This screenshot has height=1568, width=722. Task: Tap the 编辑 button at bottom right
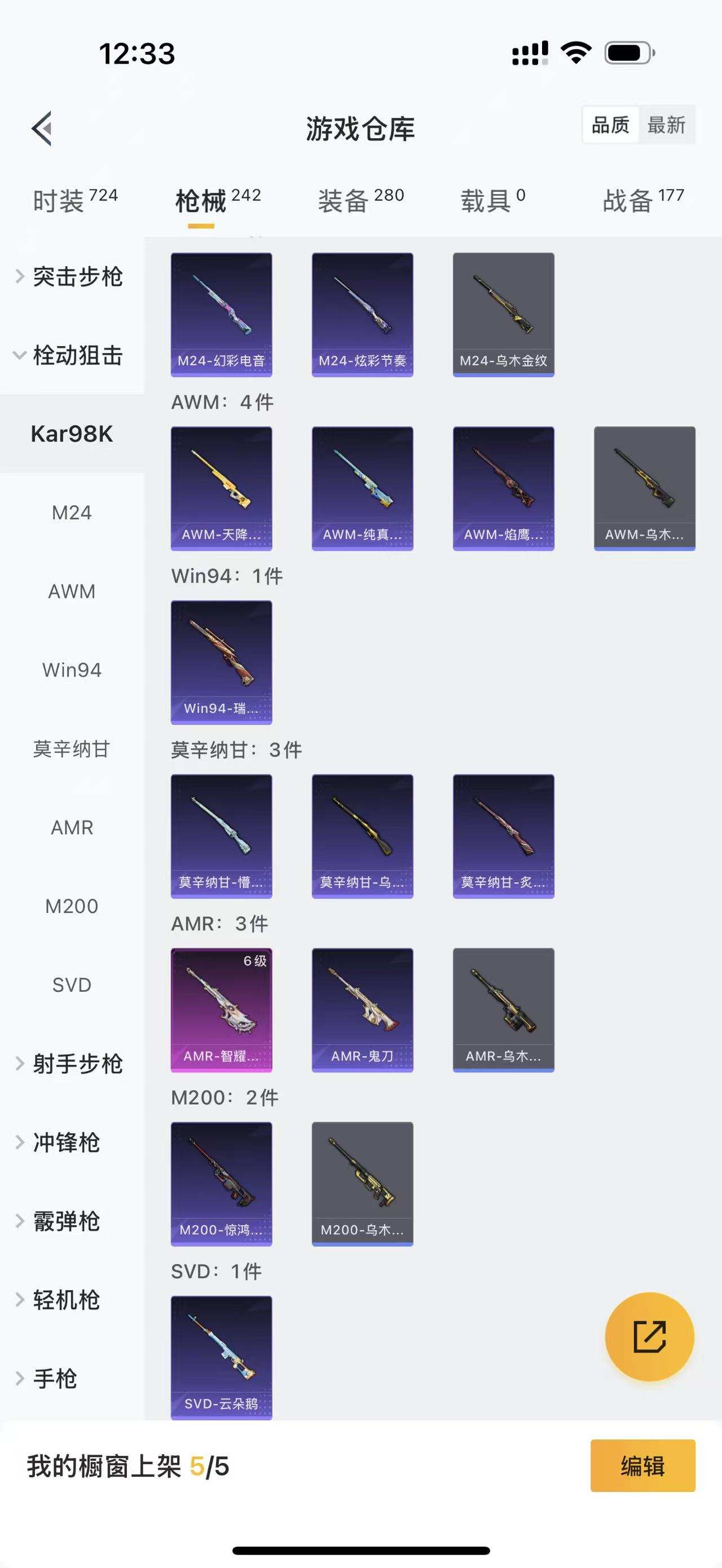pyautogui.click(x=642, y=1467)
